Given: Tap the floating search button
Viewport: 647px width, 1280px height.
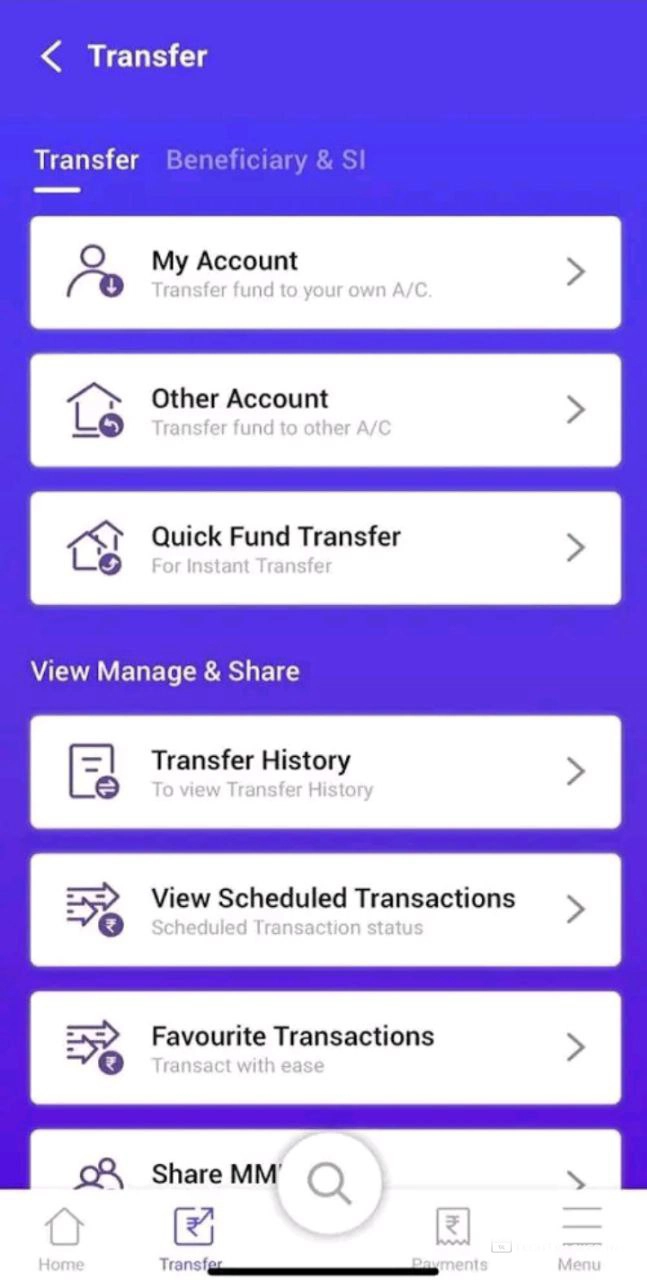Looking at the screenshot, I should pyautogui.click(x=329, y=1184).
